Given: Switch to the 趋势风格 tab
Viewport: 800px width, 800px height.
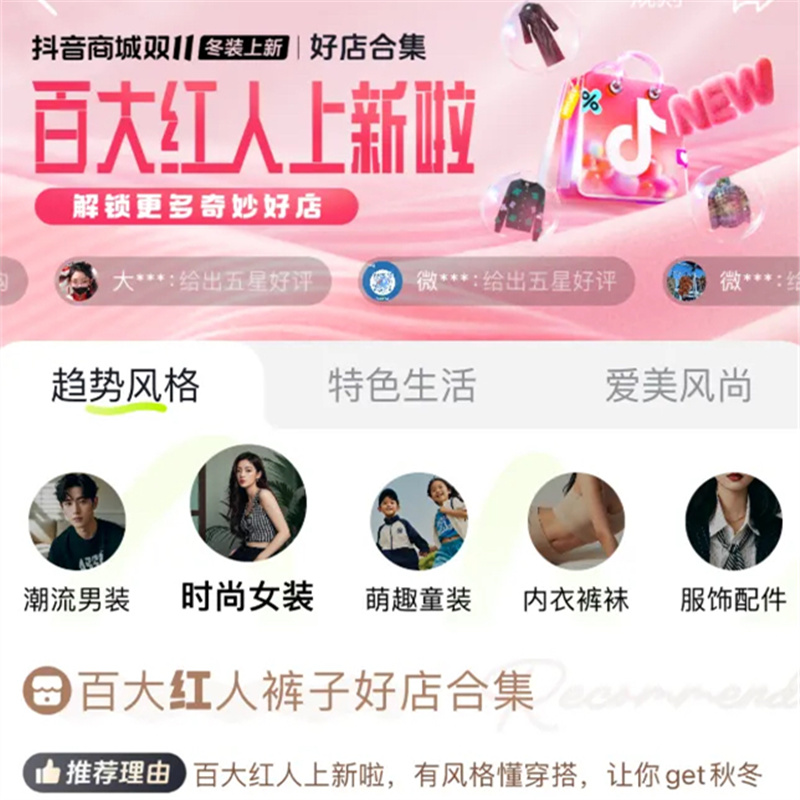Looking at the screenshot, I should 125,386.
